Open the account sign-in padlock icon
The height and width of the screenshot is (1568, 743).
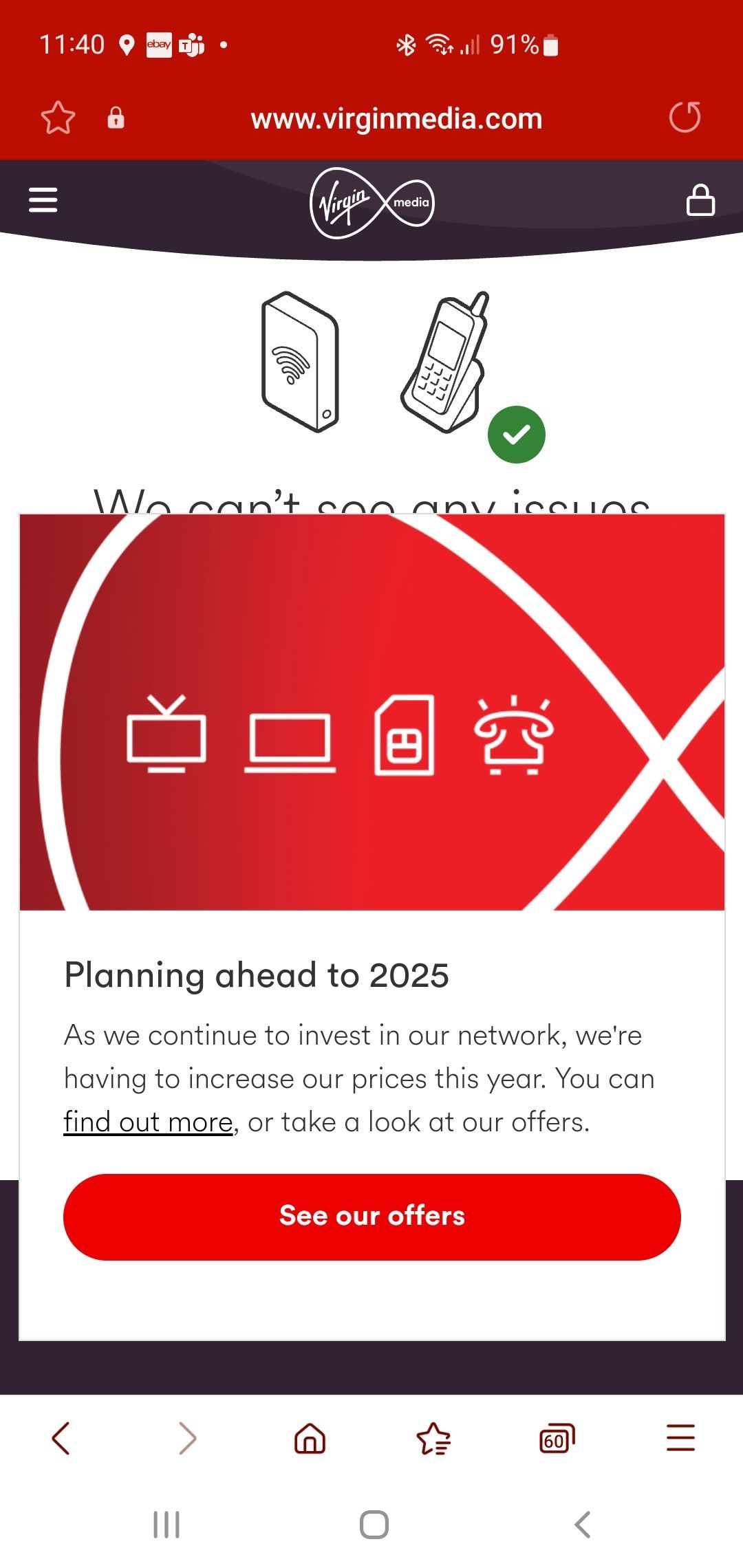point(700,200)
